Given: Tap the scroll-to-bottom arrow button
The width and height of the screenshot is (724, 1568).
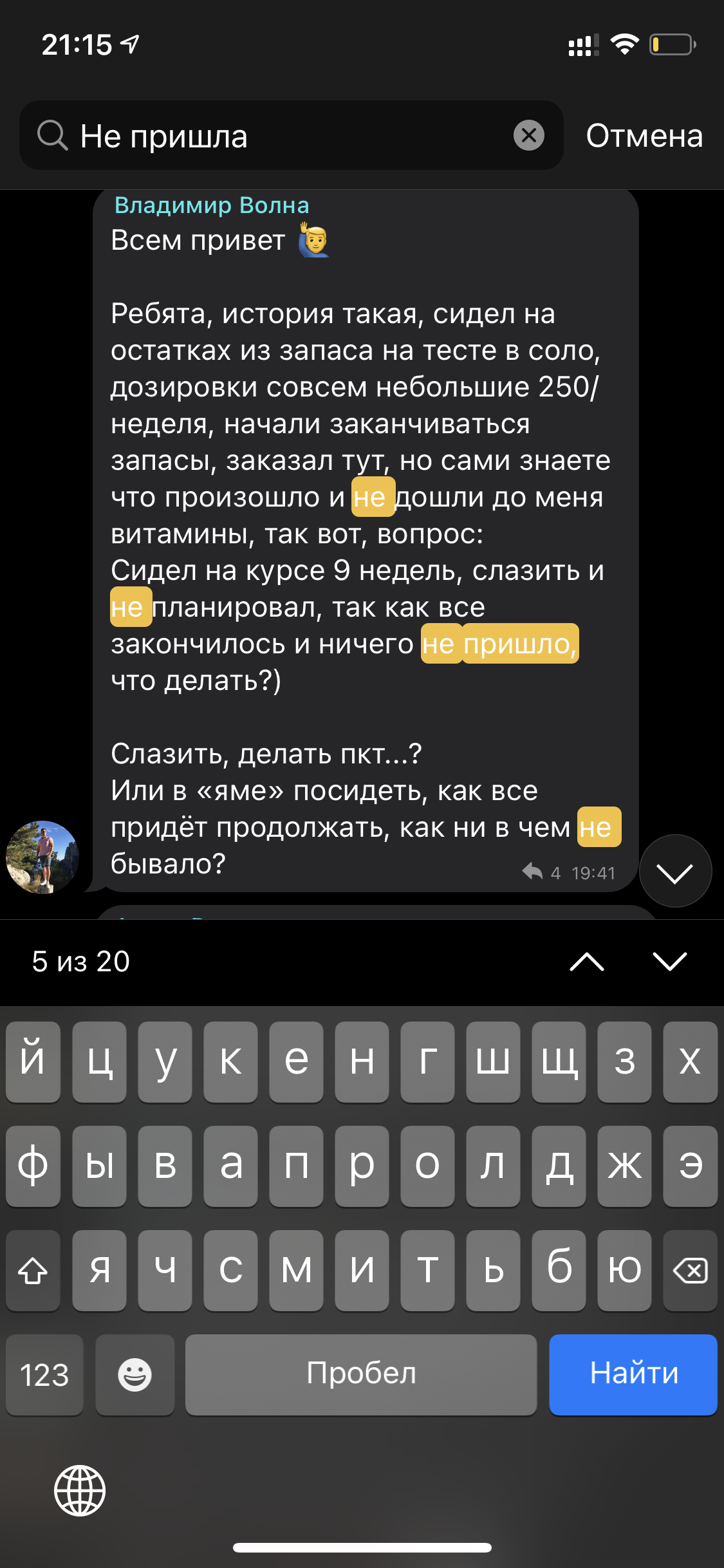Looking at the screenshot, I should (675, 872).
